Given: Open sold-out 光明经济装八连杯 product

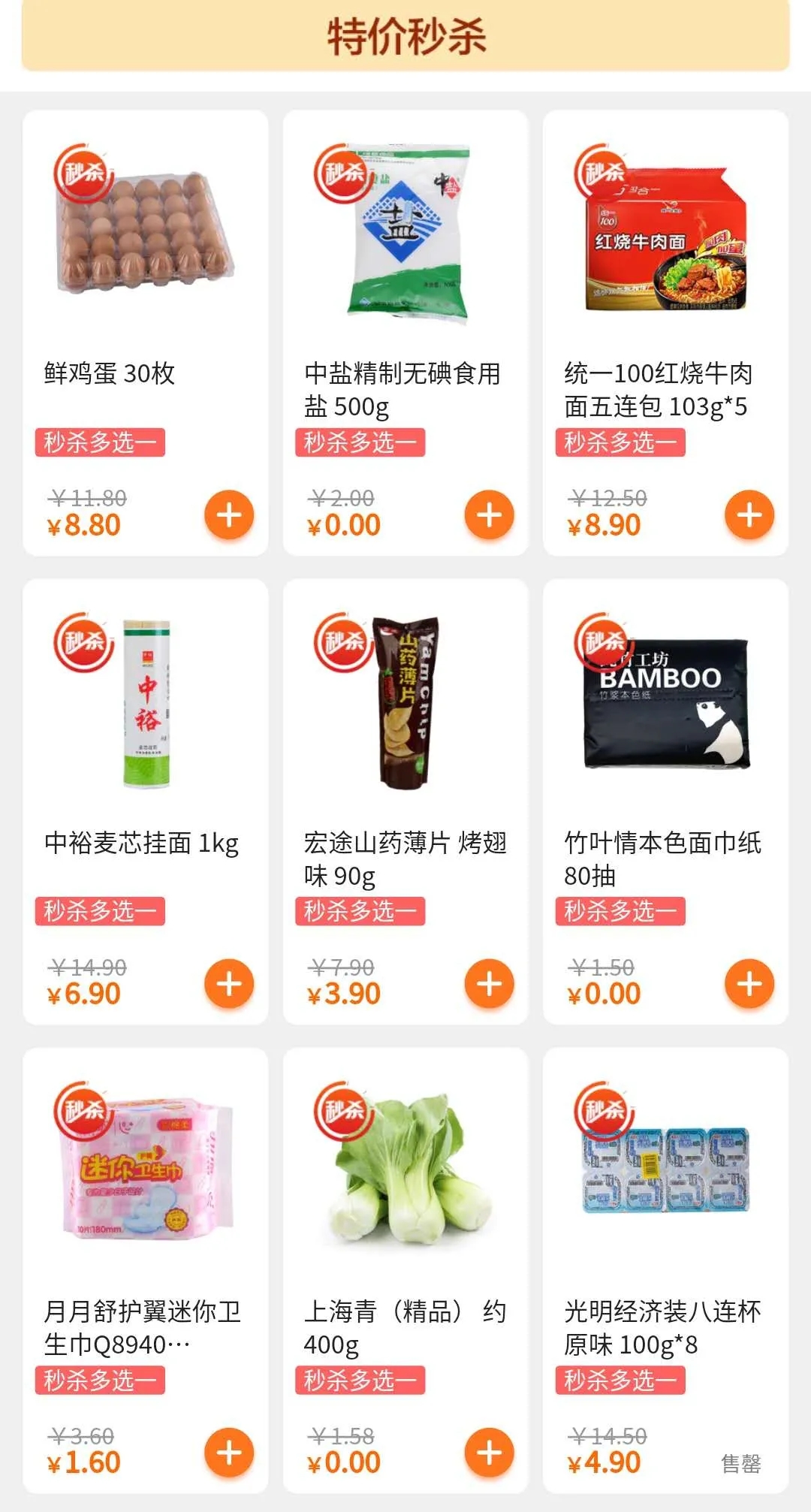Looking at the screenshot, I should click(665, 1170).
